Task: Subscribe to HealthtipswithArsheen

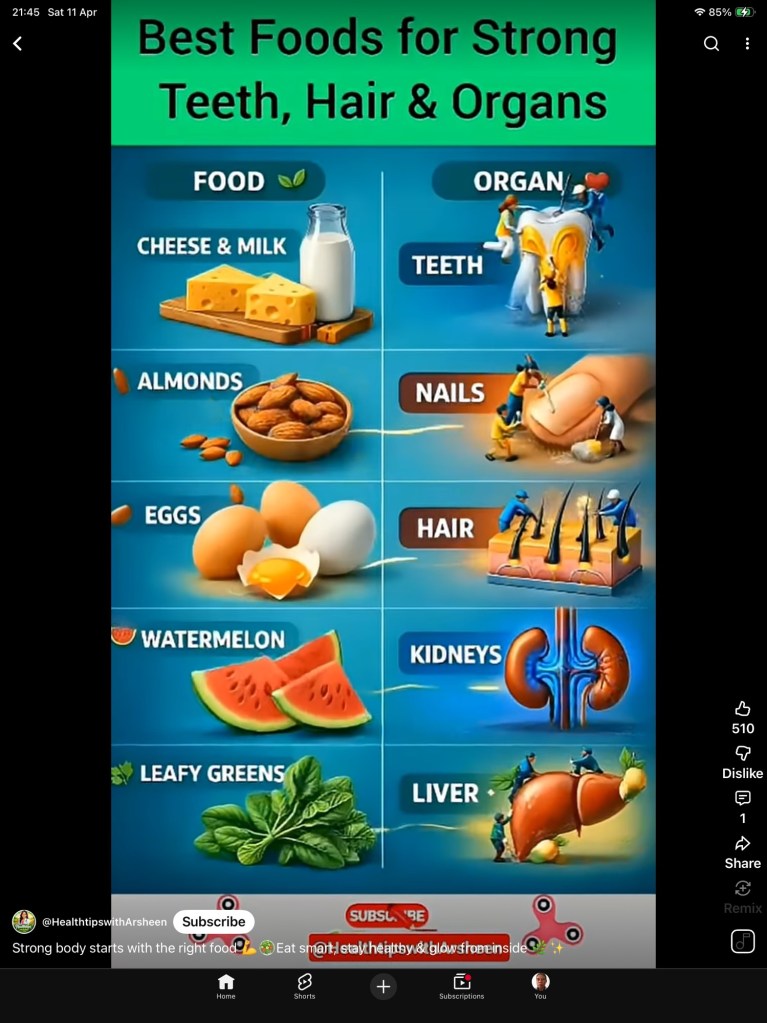Action: 213,922
